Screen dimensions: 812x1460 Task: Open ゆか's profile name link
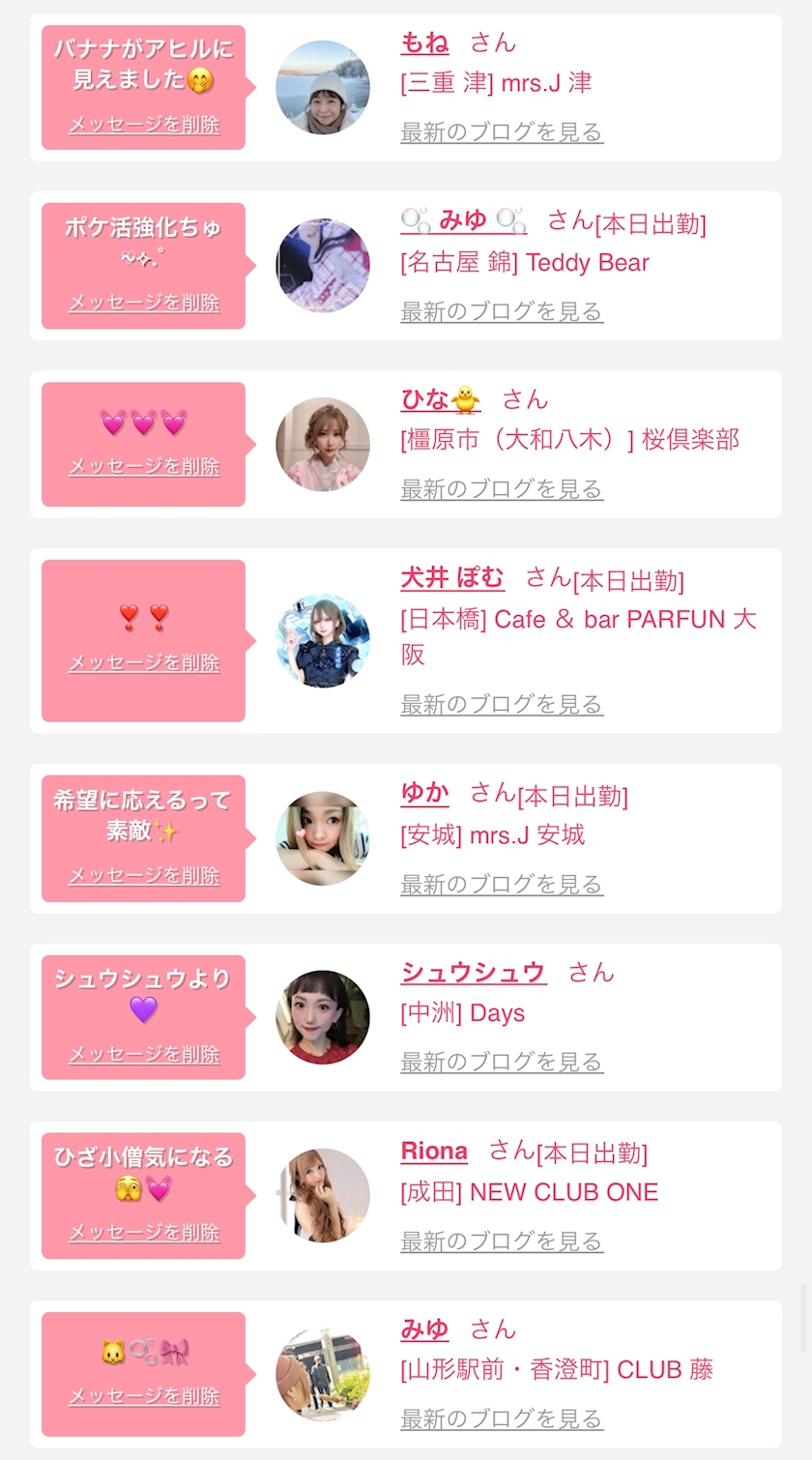(x=424, y=794)
